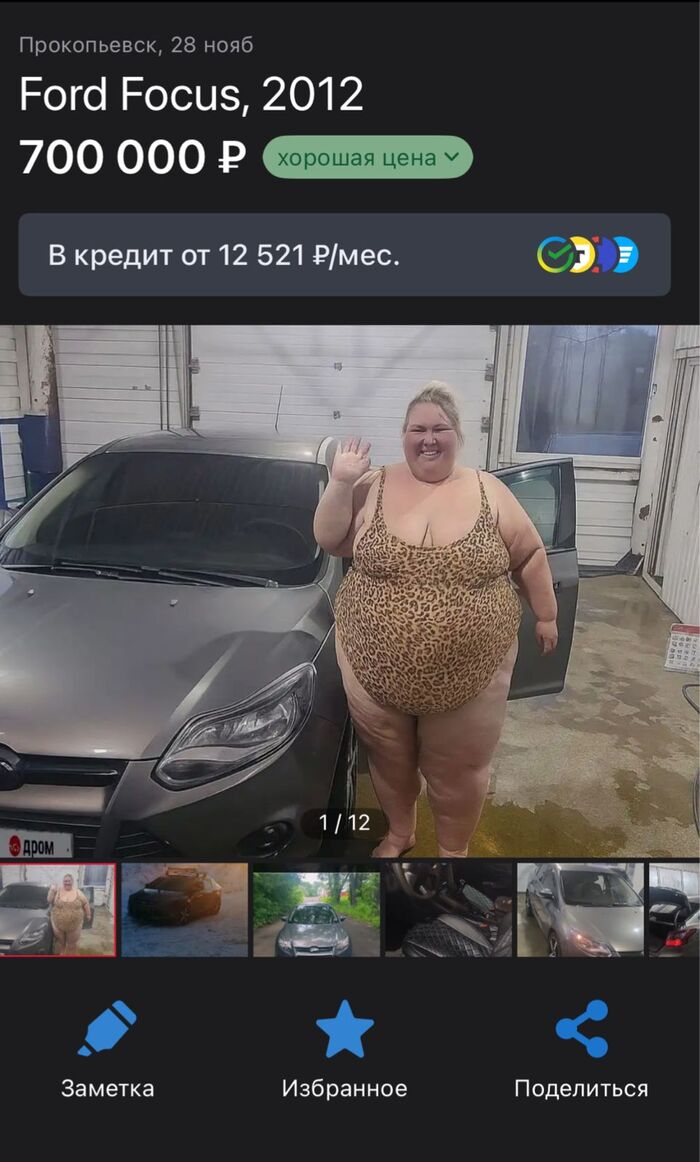Select the second thumbnail of the dark car
Viewport: 700px width, 1162px height.
coord(184,909)
